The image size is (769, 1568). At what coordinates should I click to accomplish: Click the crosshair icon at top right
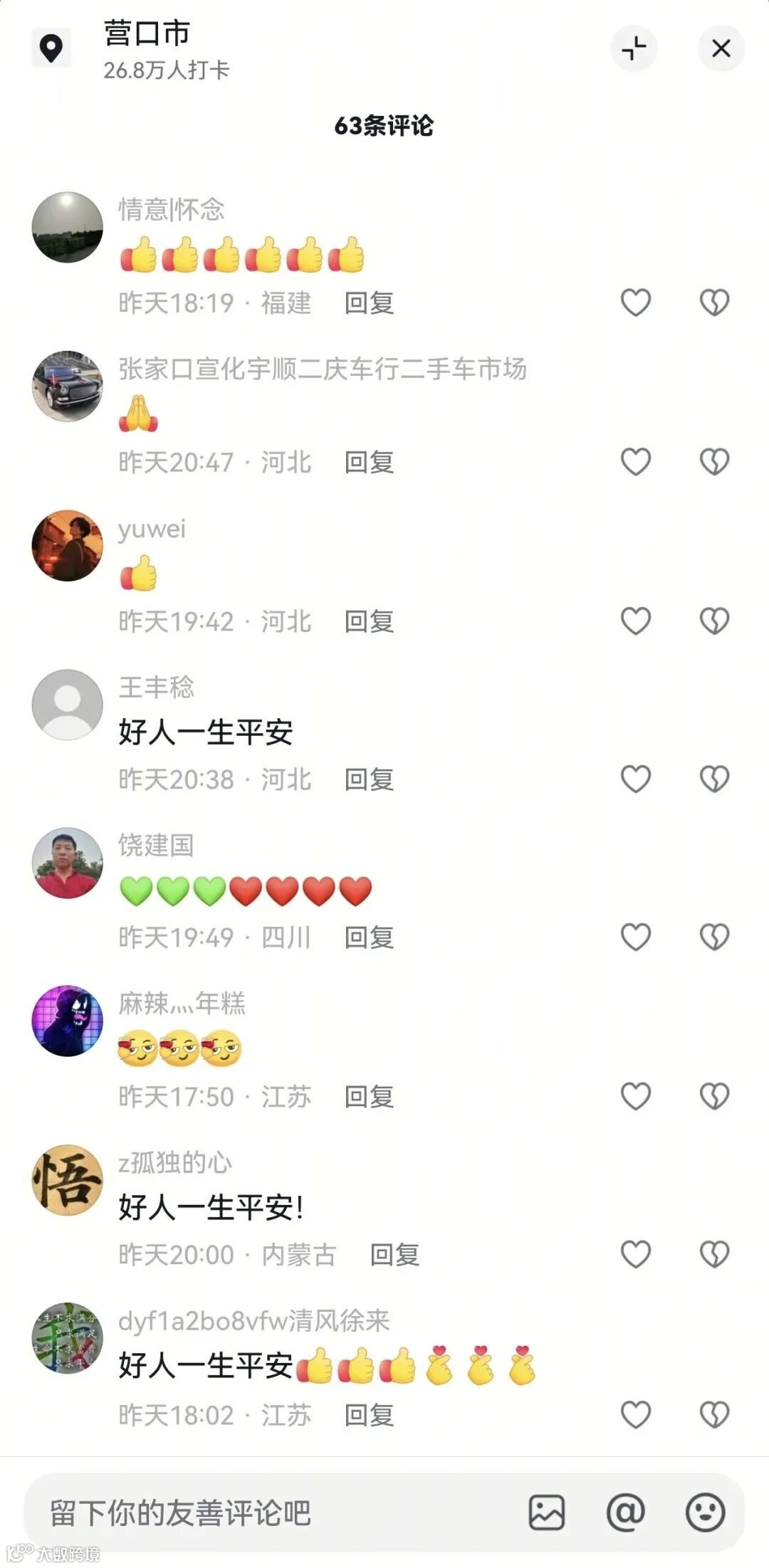click(x=633, y=48)
